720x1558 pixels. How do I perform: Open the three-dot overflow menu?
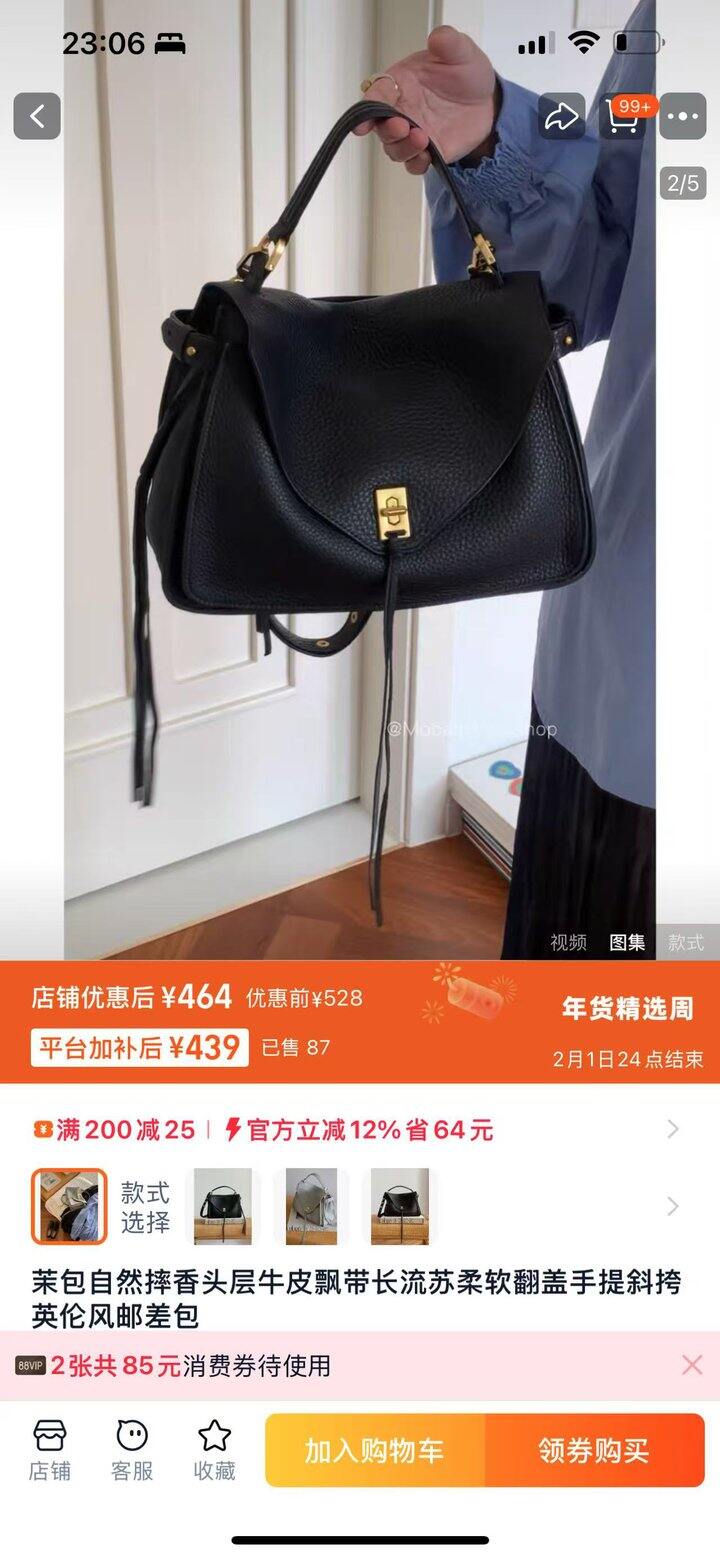point(683,116)
